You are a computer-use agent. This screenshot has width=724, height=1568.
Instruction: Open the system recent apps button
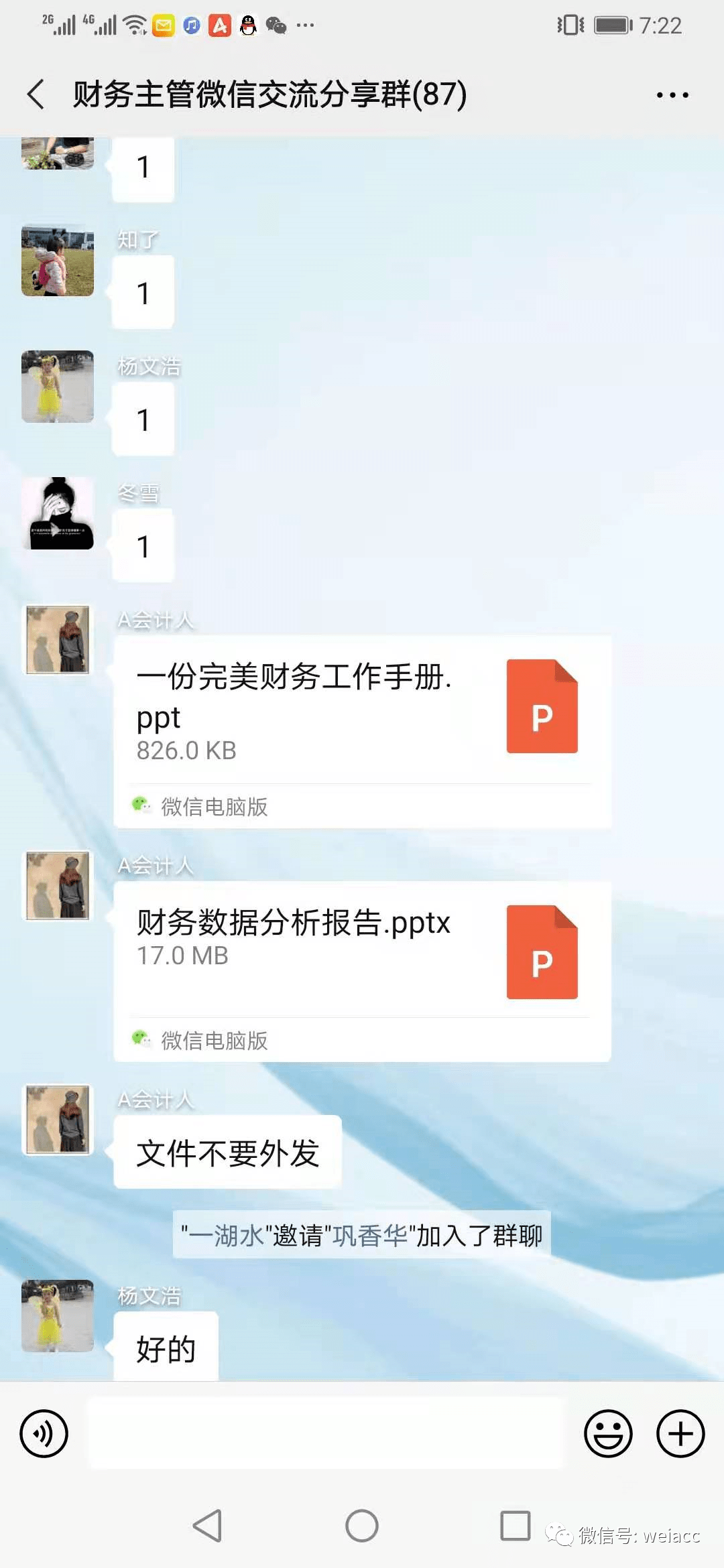[x=516, y=1526]
